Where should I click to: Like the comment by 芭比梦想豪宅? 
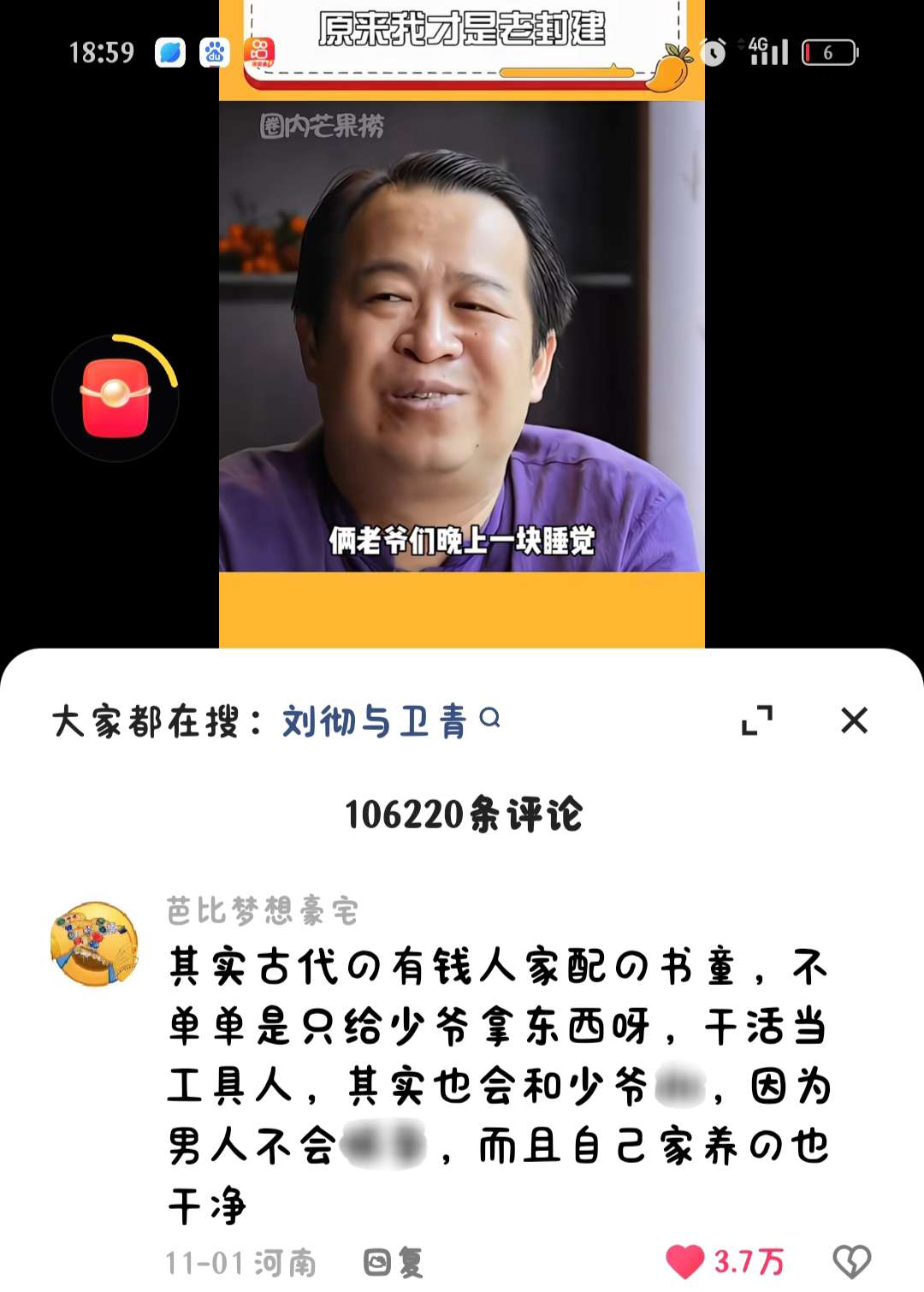point(685,1261)
